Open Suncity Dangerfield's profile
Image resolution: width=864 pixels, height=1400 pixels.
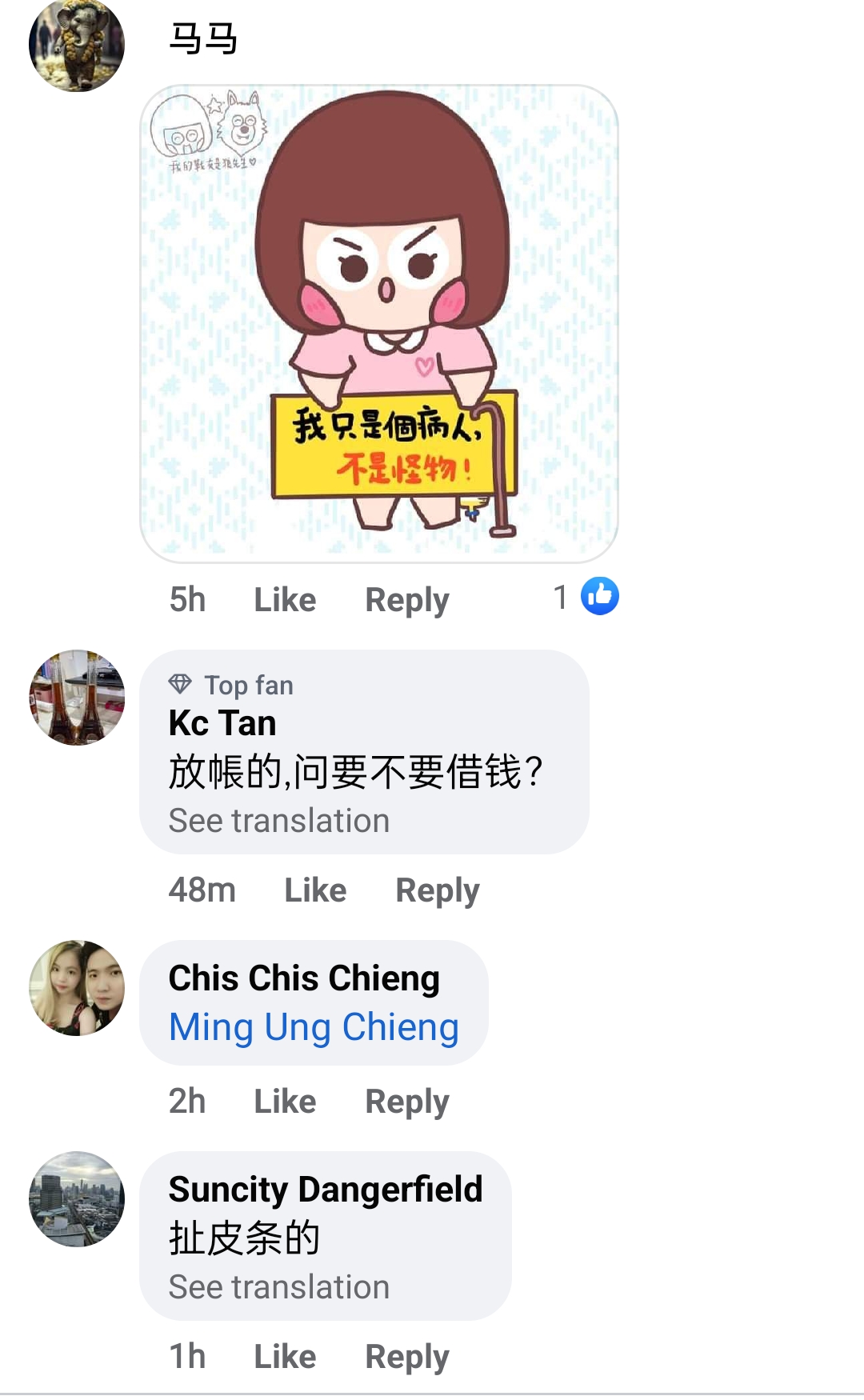[x=325, y=1190]
